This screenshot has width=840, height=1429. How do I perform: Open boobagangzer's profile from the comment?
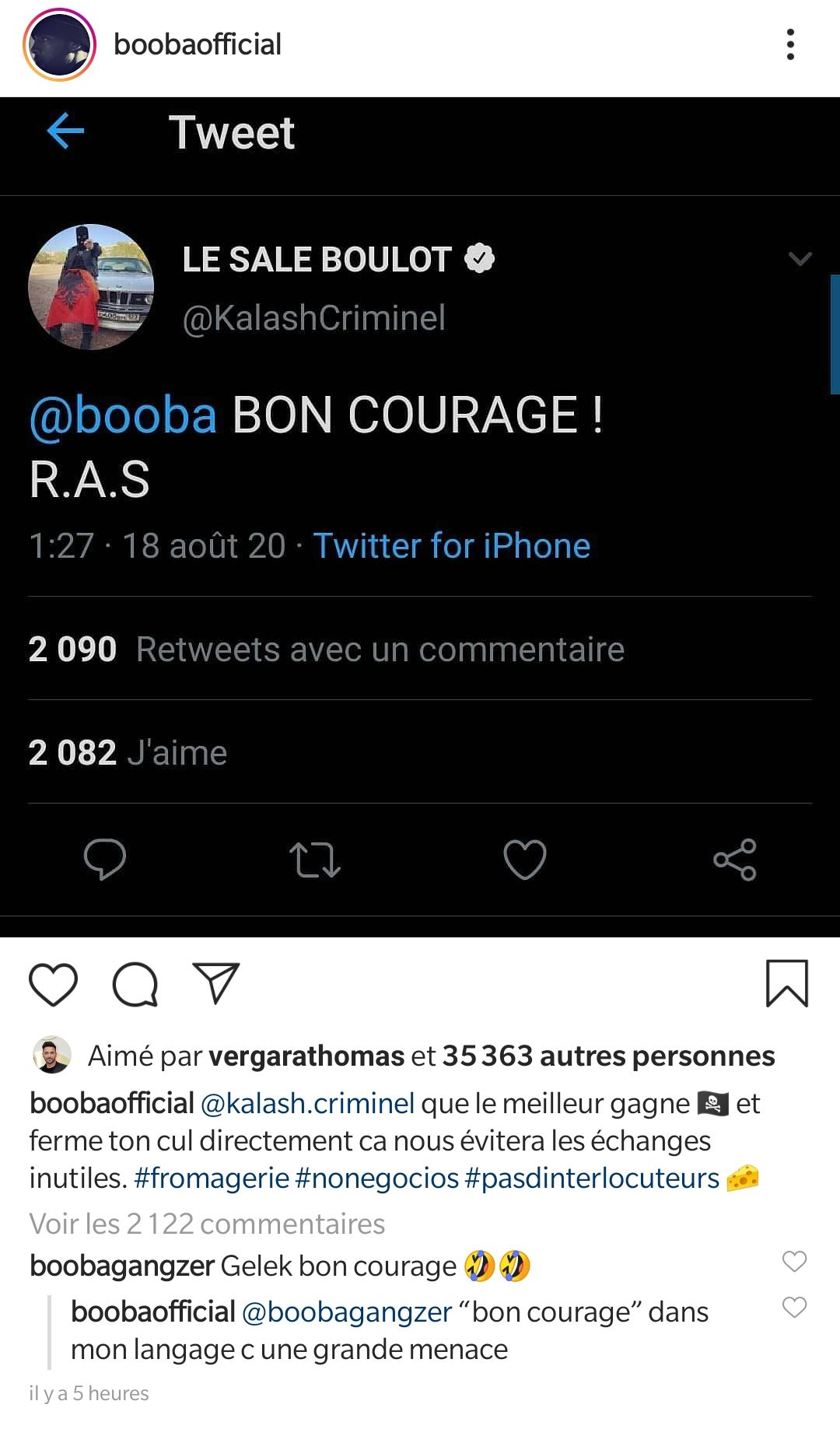(121, 1266)
